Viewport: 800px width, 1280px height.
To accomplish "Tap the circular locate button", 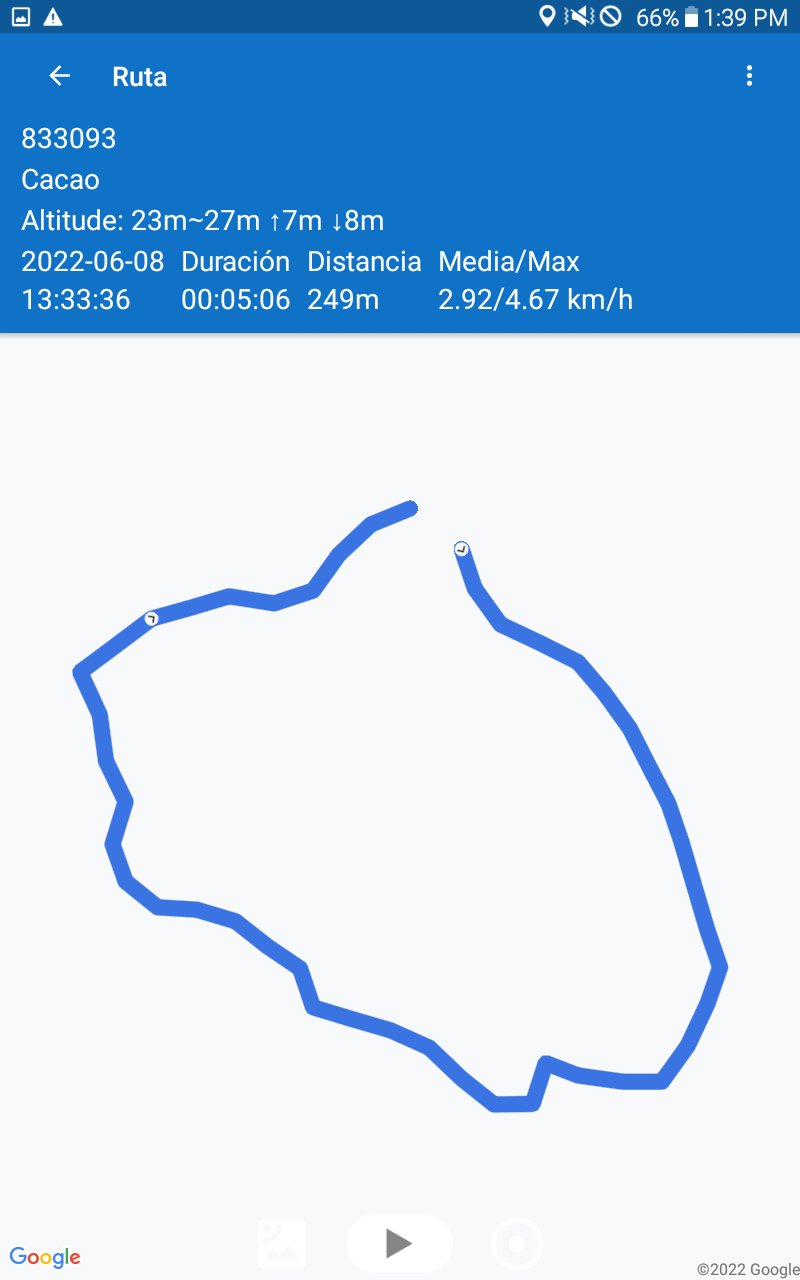I will pos(517,1244).
